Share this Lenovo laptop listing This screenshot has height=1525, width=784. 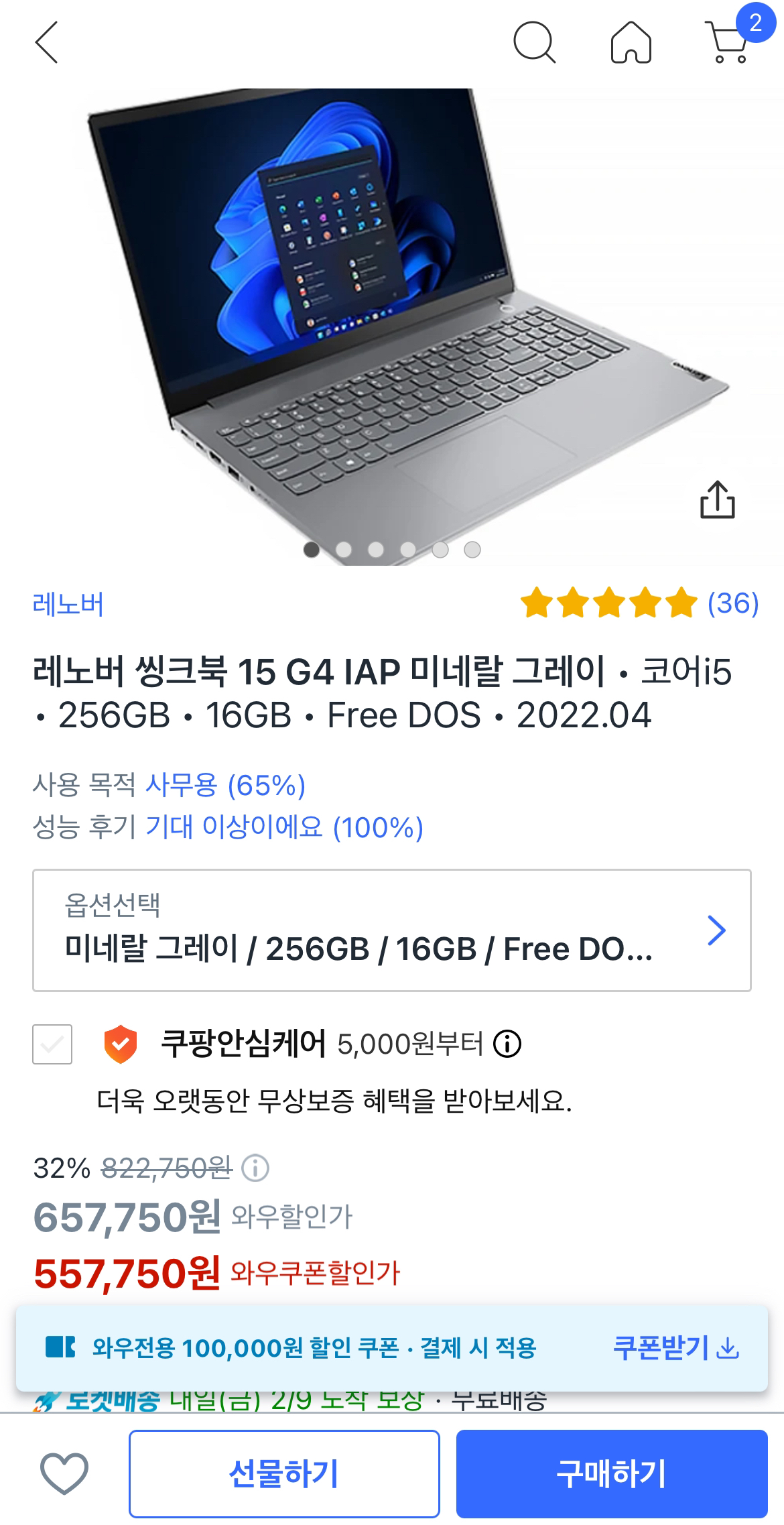[x=717, y=499]
